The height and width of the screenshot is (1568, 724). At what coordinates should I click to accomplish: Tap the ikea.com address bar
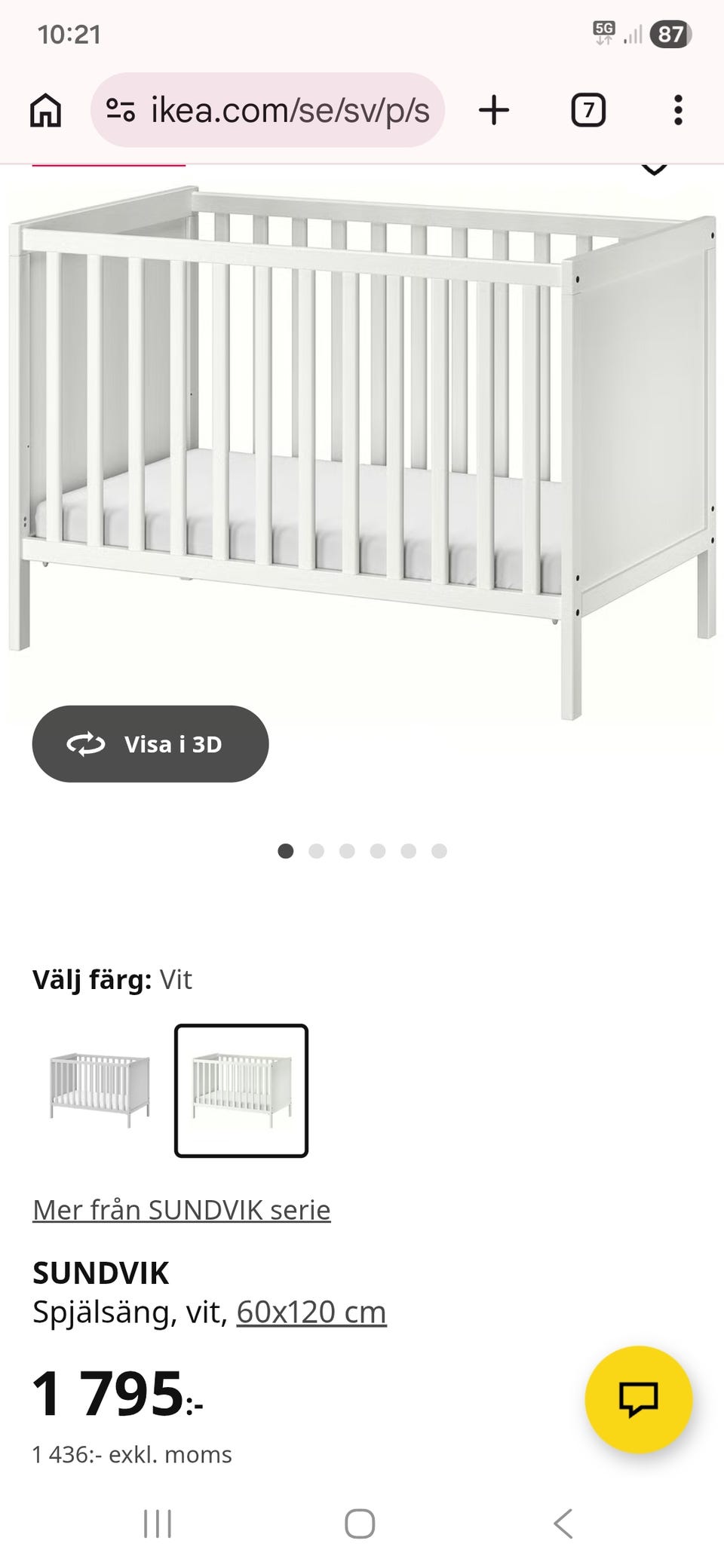268,111
